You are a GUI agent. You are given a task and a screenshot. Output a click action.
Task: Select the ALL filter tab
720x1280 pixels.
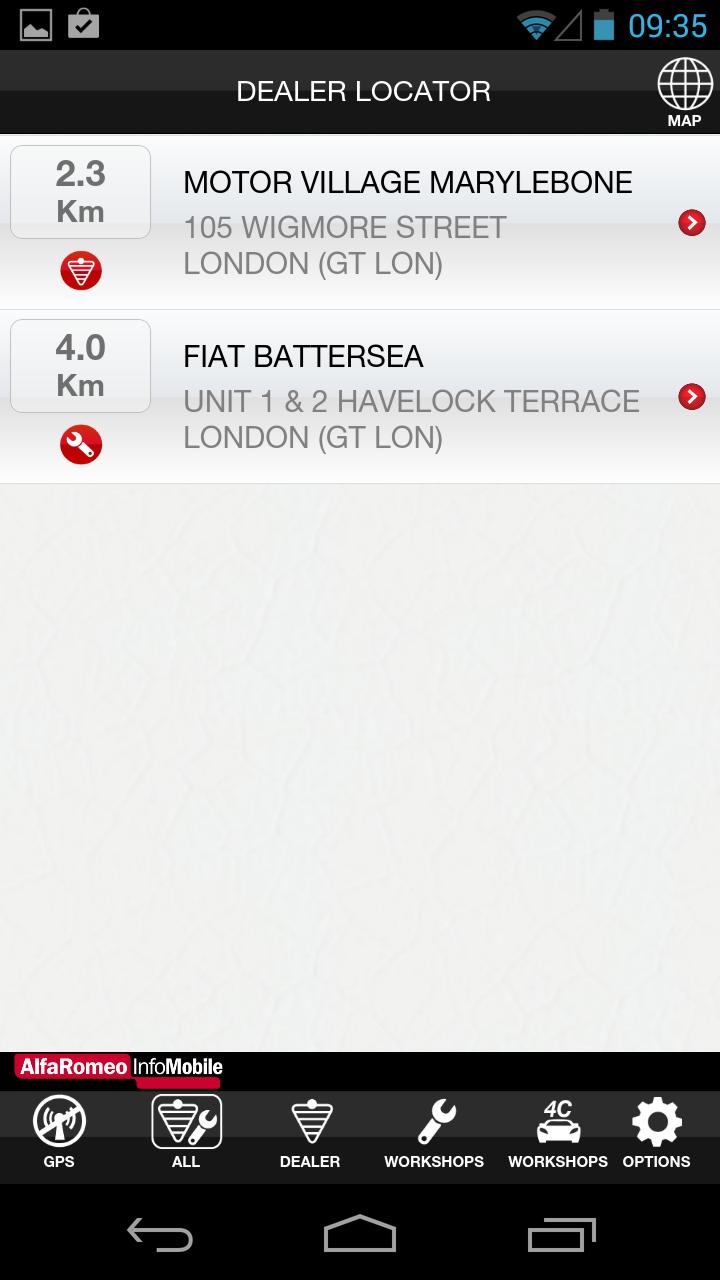[186, 1133]
